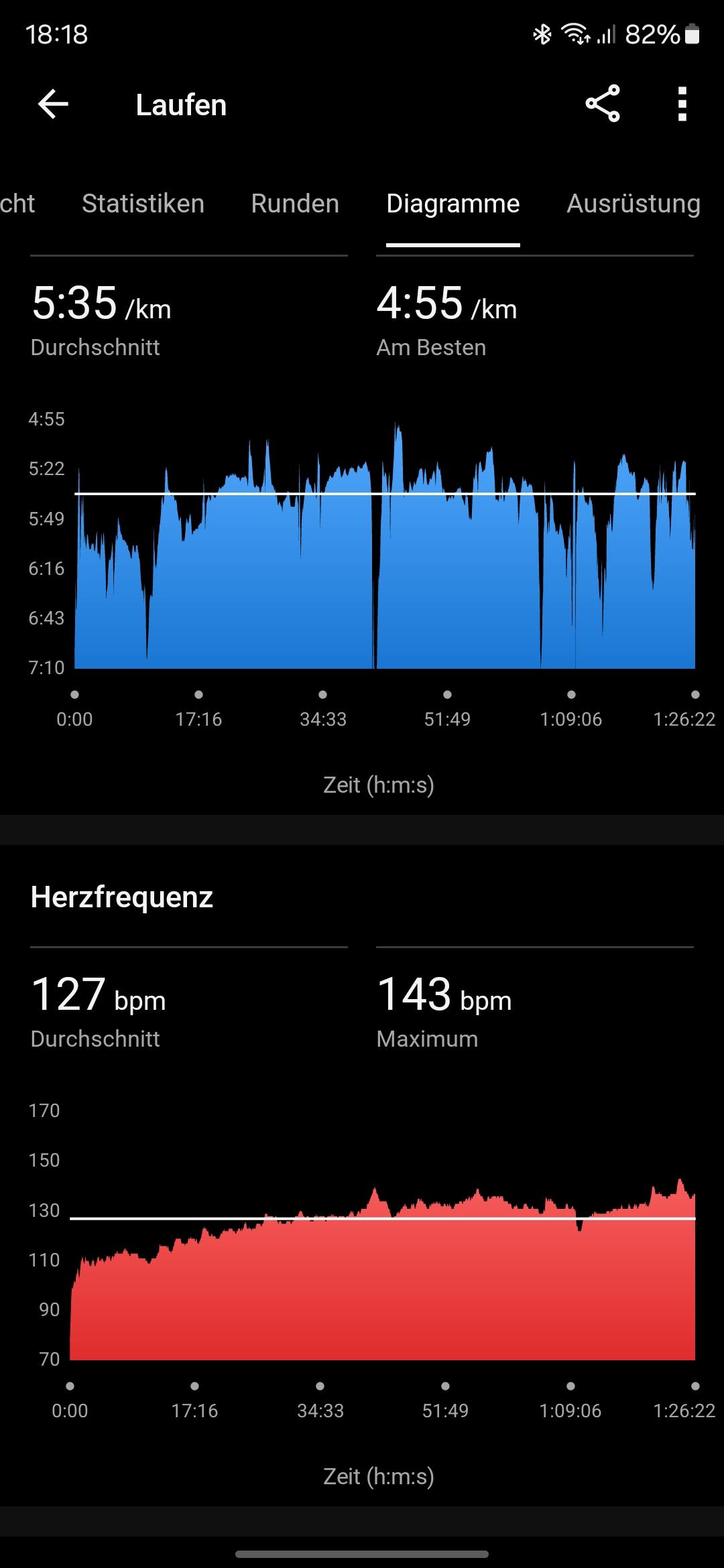Open the three-dot overflow menu
724x1568 pixels.
pyautogui.click(x=682, y=104)
